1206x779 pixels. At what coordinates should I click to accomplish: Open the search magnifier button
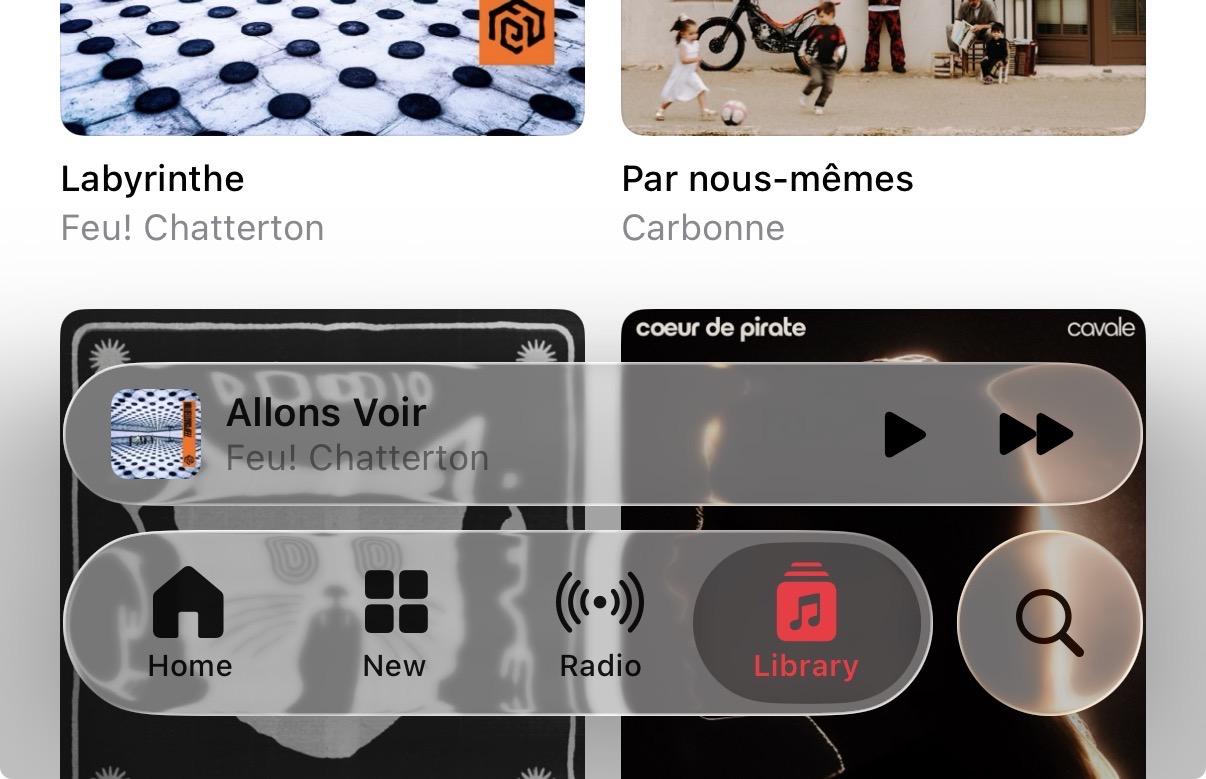pos(1049,622)
